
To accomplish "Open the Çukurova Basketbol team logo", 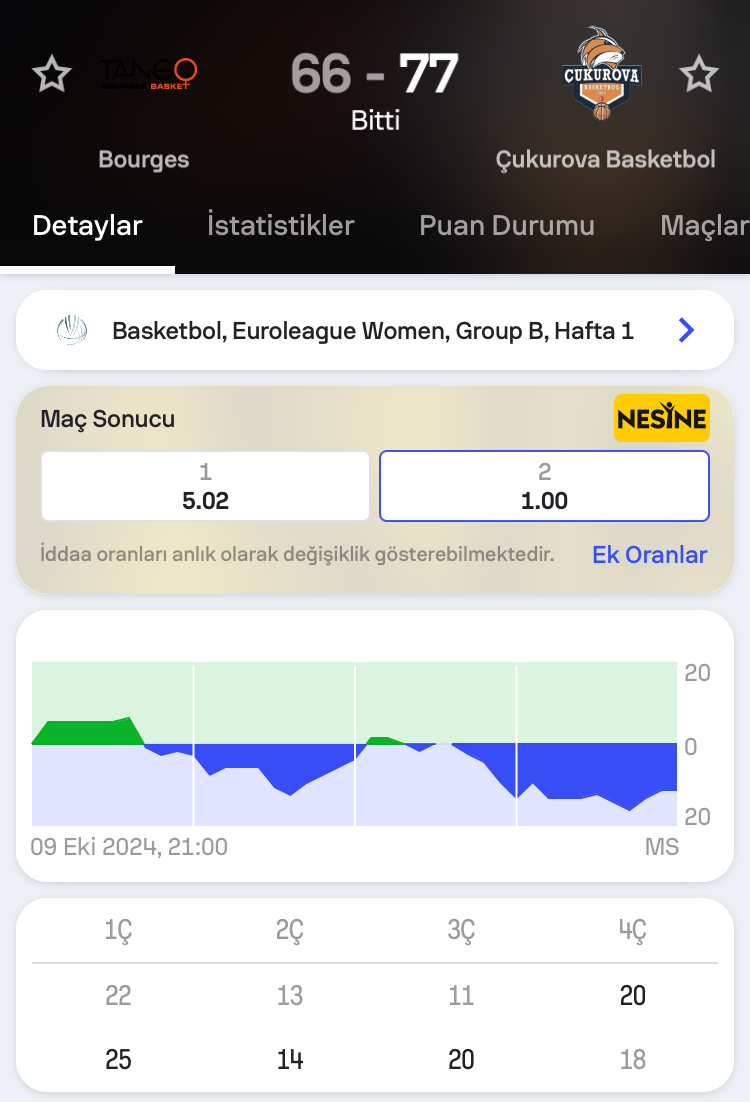I will (601, 73).
